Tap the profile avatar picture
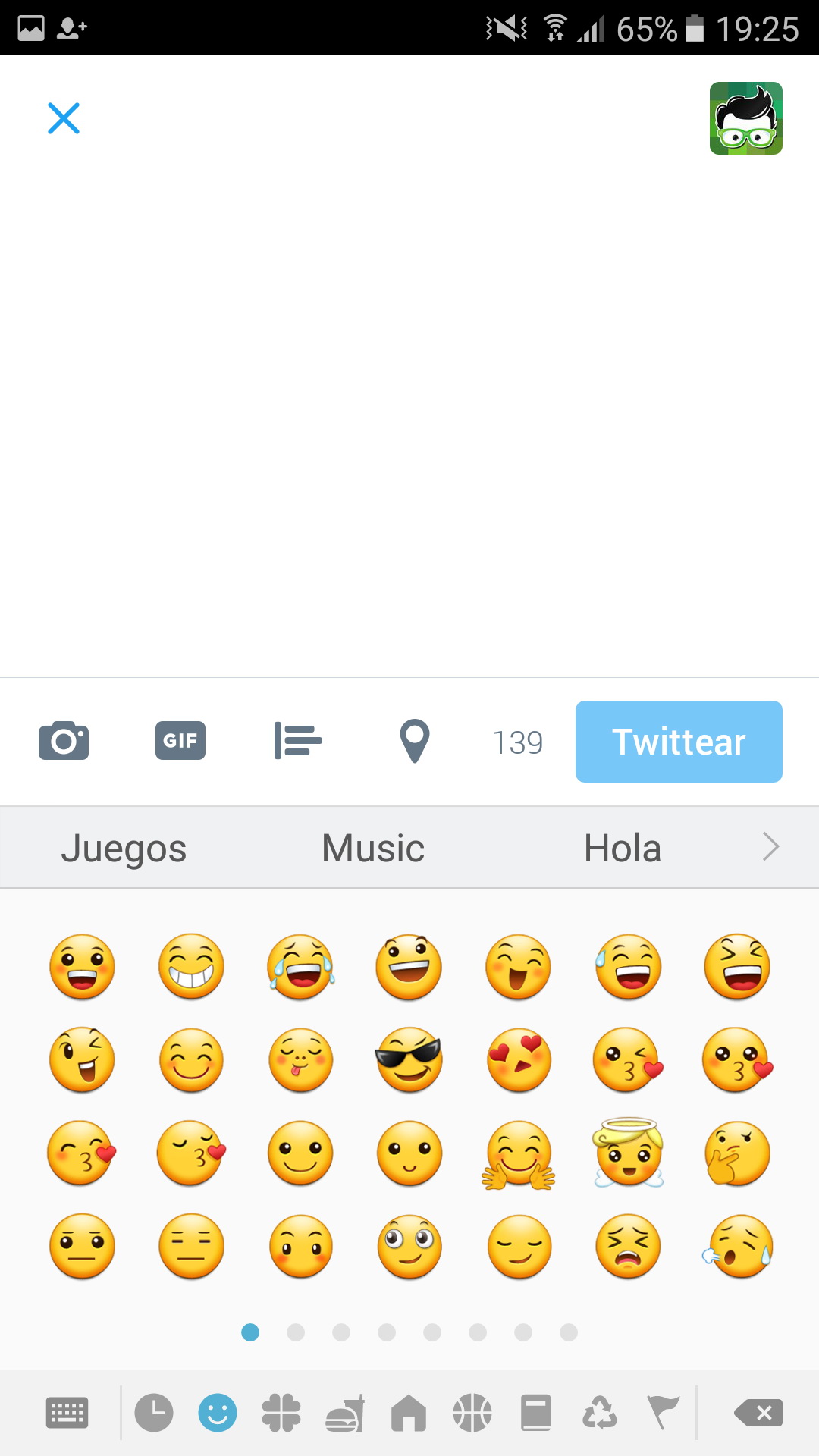The image size is (819, 1456). pos(745,118)
